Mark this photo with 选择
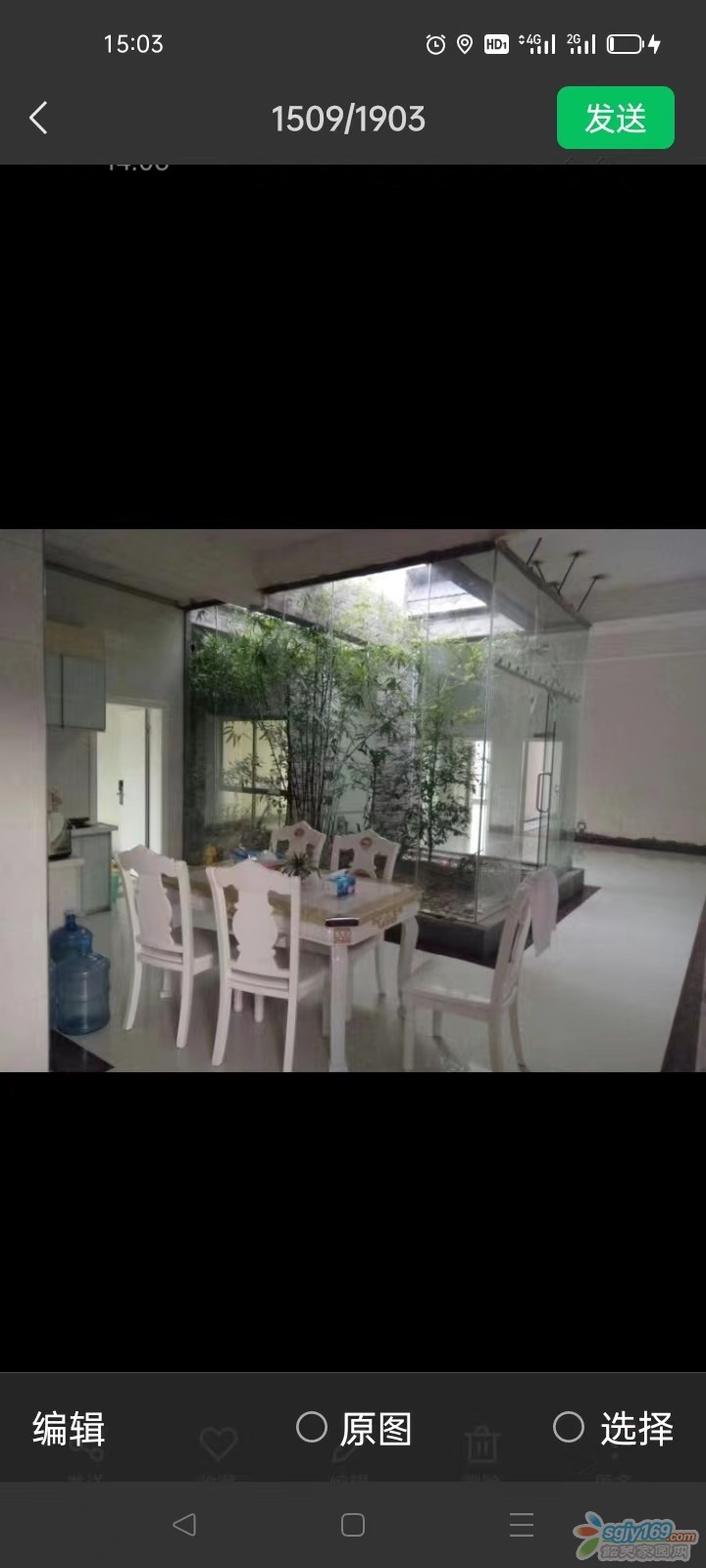The width and height of the screenshot is (706, 1568). point(570,1428)
